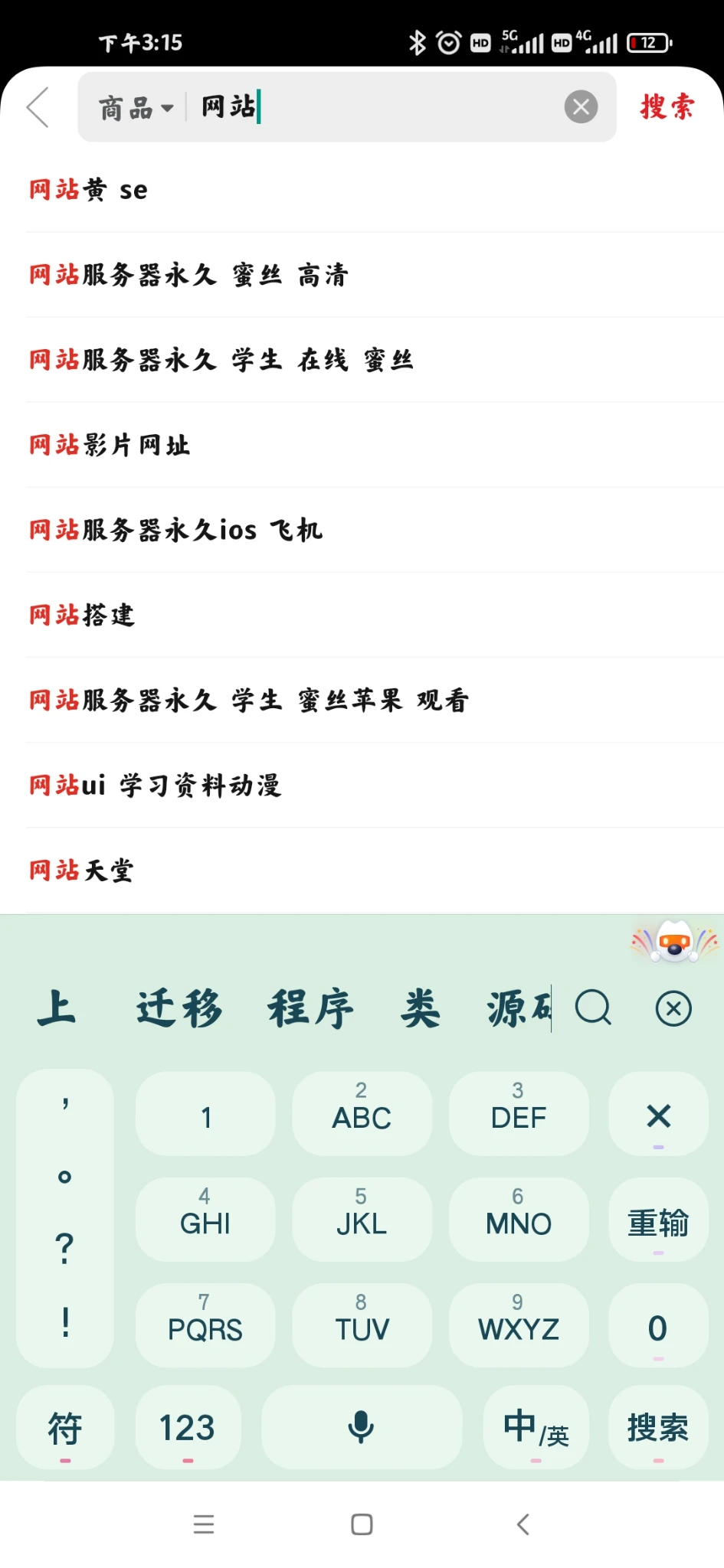Tap the keyboard's magnifier search icon
The image size is (724, 1568).
[x=593, y=1008]
